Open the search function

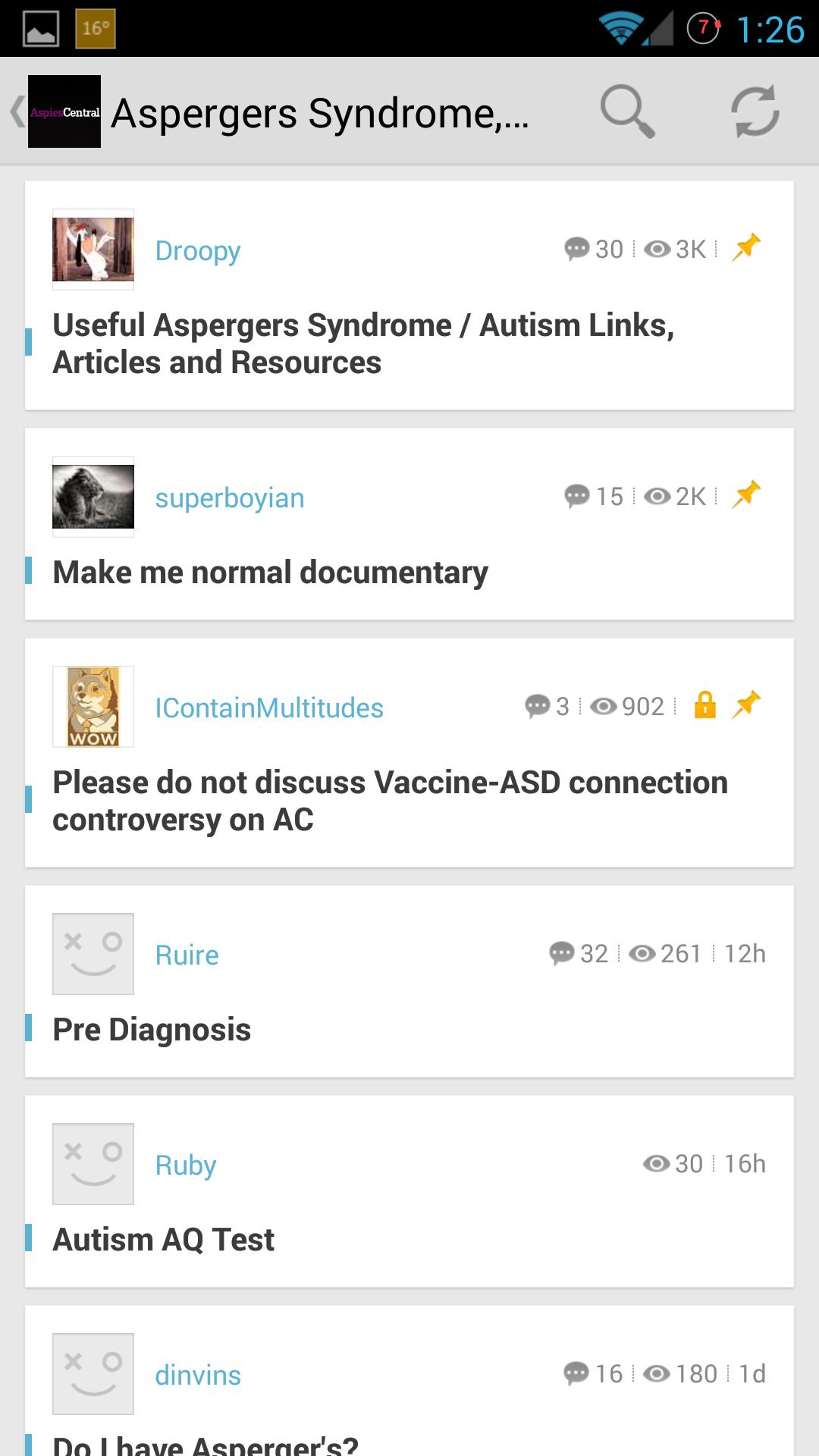click(628, 112)
